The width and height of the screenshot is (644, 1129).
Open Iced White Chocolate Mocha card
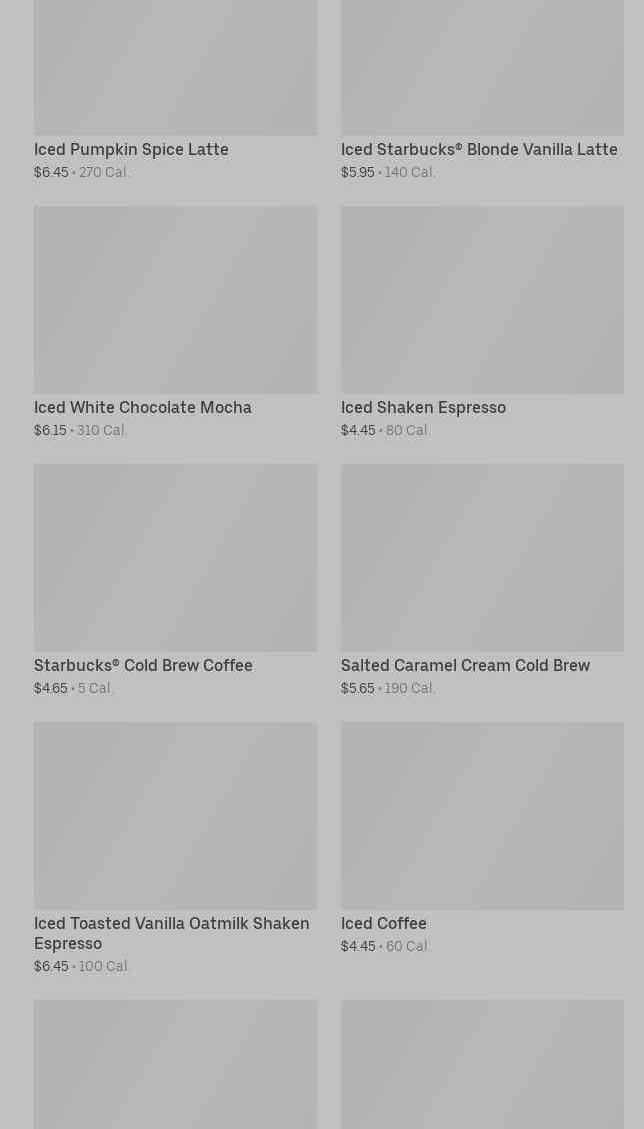point(175,323)
